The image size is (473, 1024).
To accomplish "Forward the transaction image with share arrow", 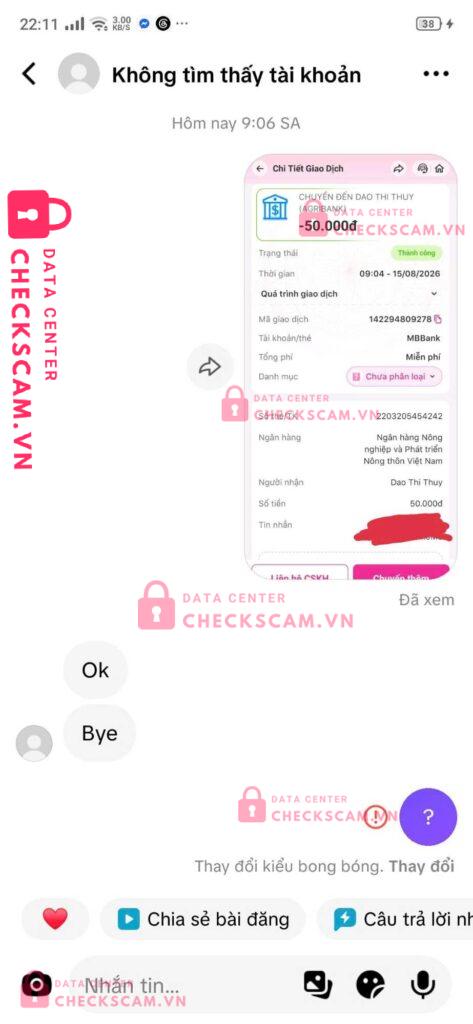I will (210, 367).
